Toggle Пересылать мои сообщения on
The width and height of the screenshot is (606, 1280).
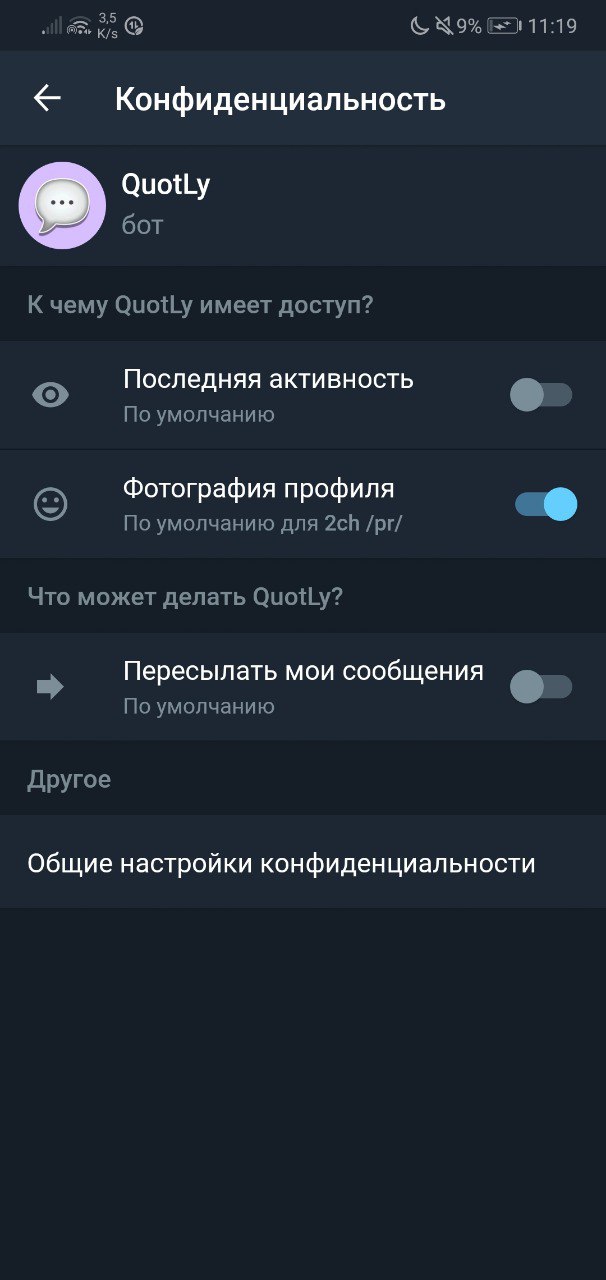coord(541,687)
